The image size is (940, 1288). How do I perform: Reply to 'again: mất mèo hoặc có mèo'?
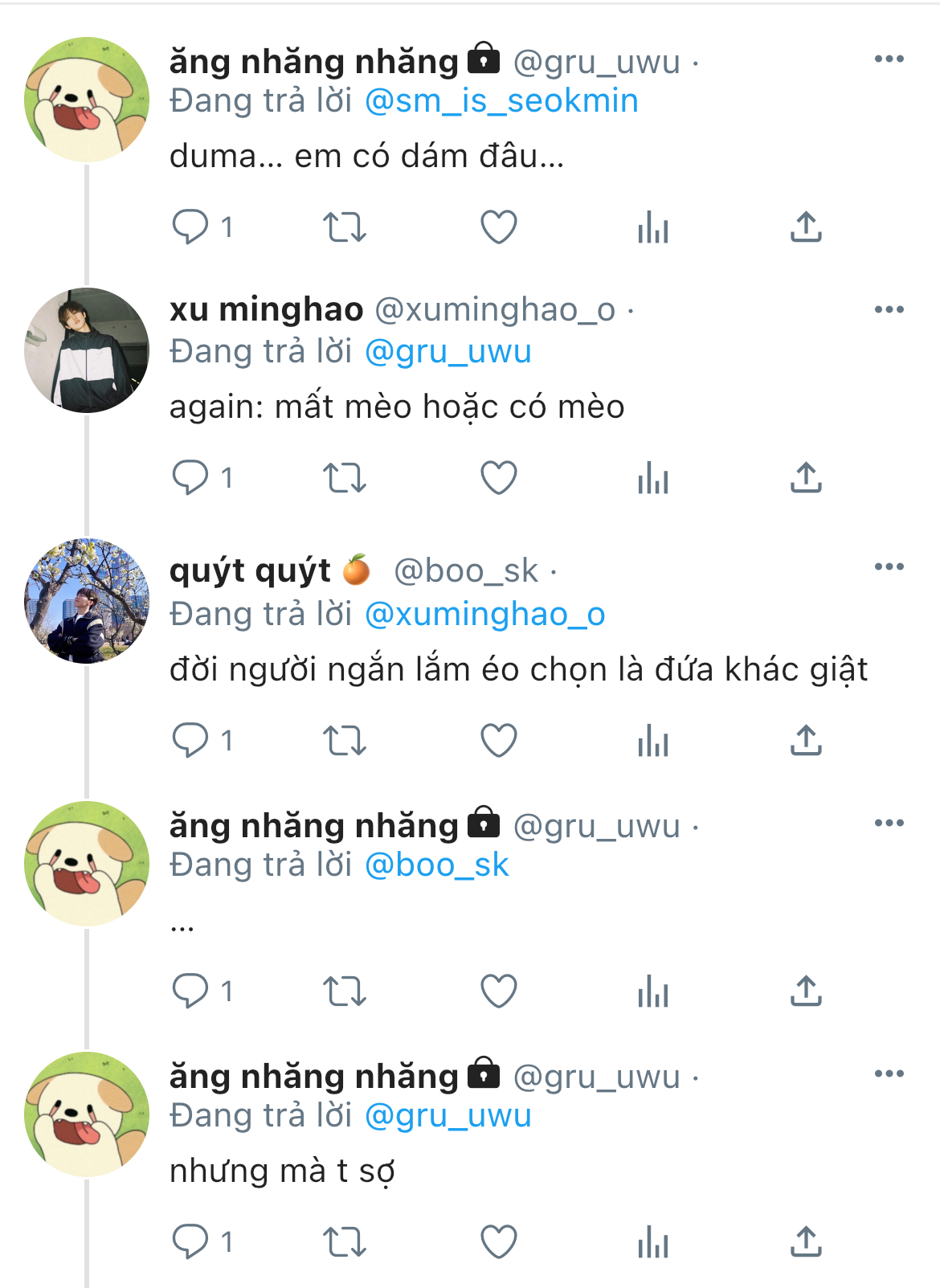click(190, 477)
